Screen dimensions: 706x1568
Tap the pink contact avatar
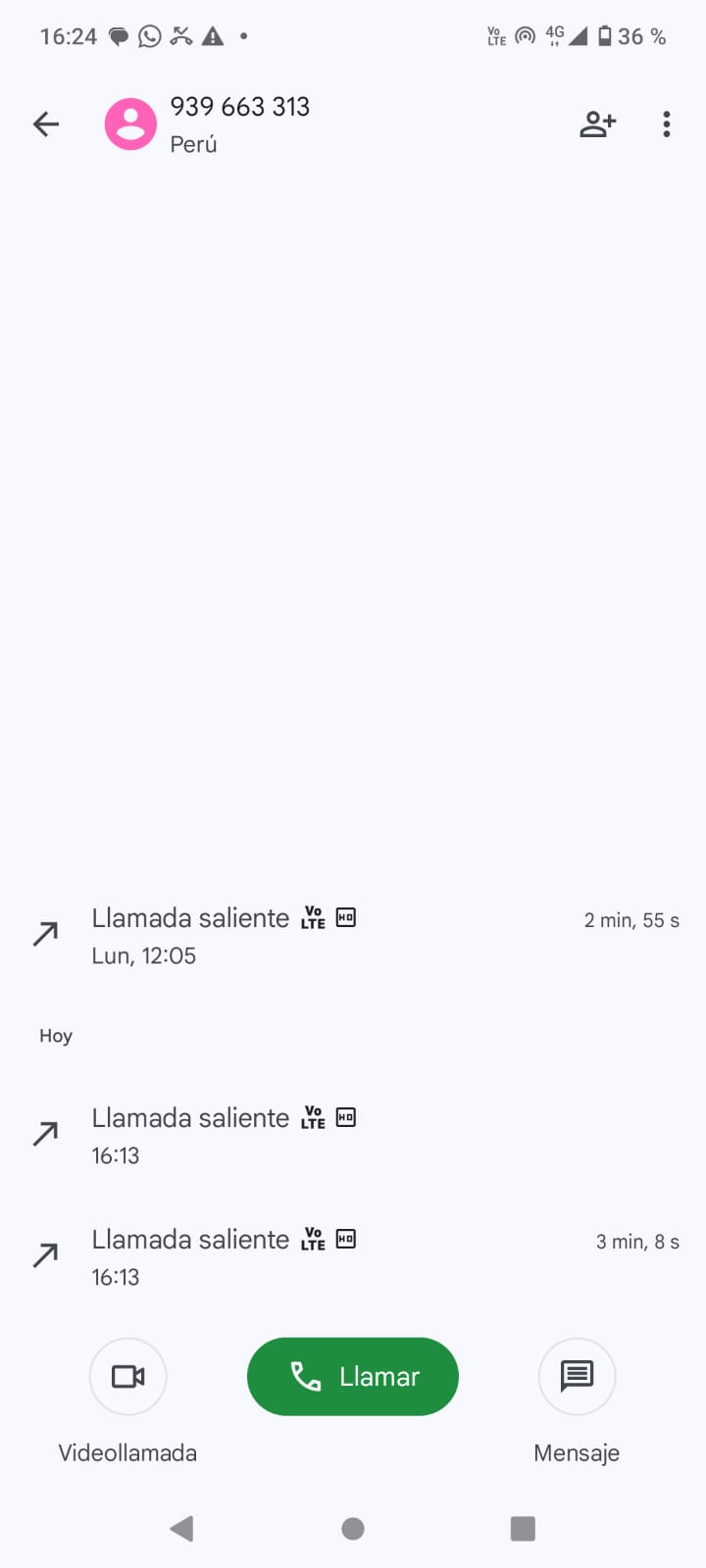point(130,124)
